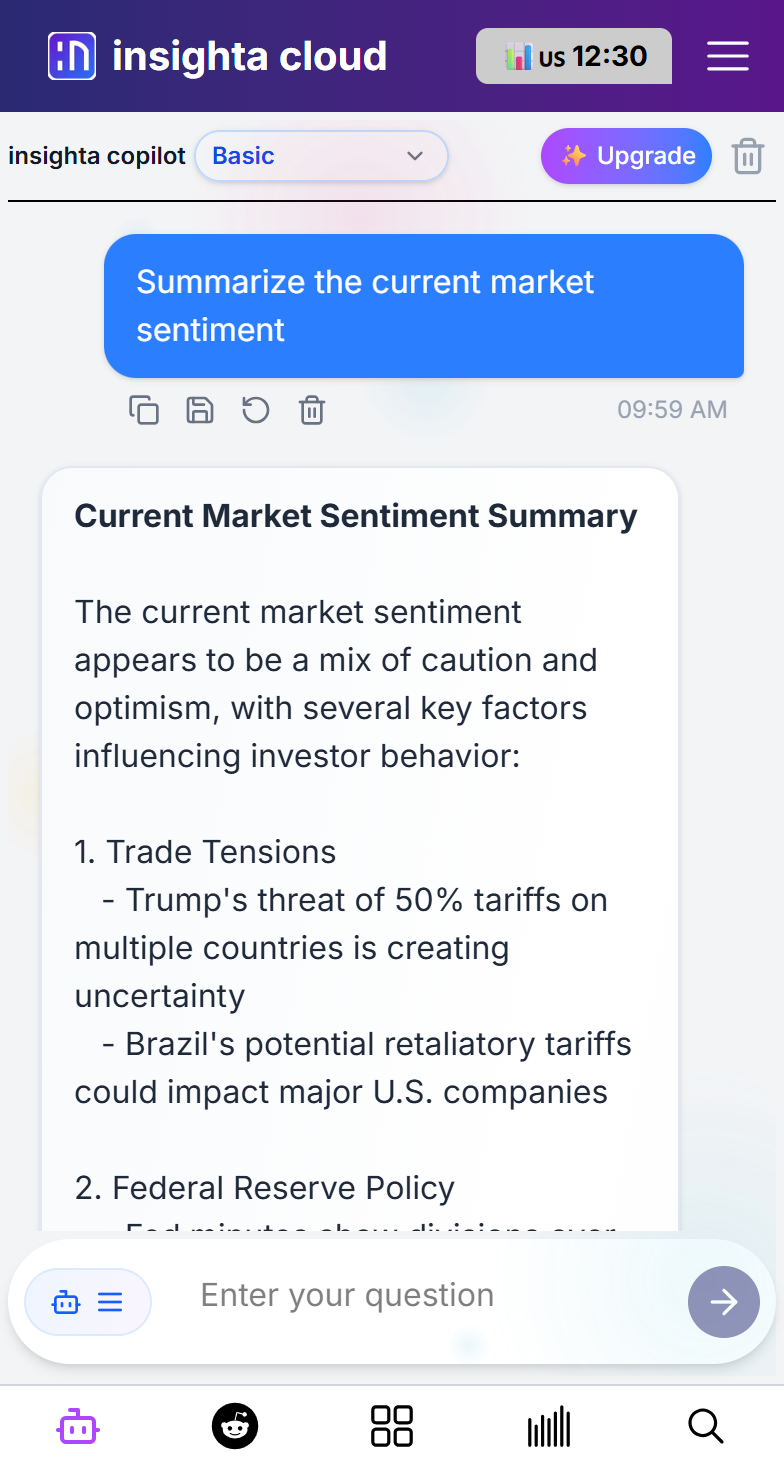Copy the user's question using the copy icon
784x1466 pixels.
[x=144, y=410]
